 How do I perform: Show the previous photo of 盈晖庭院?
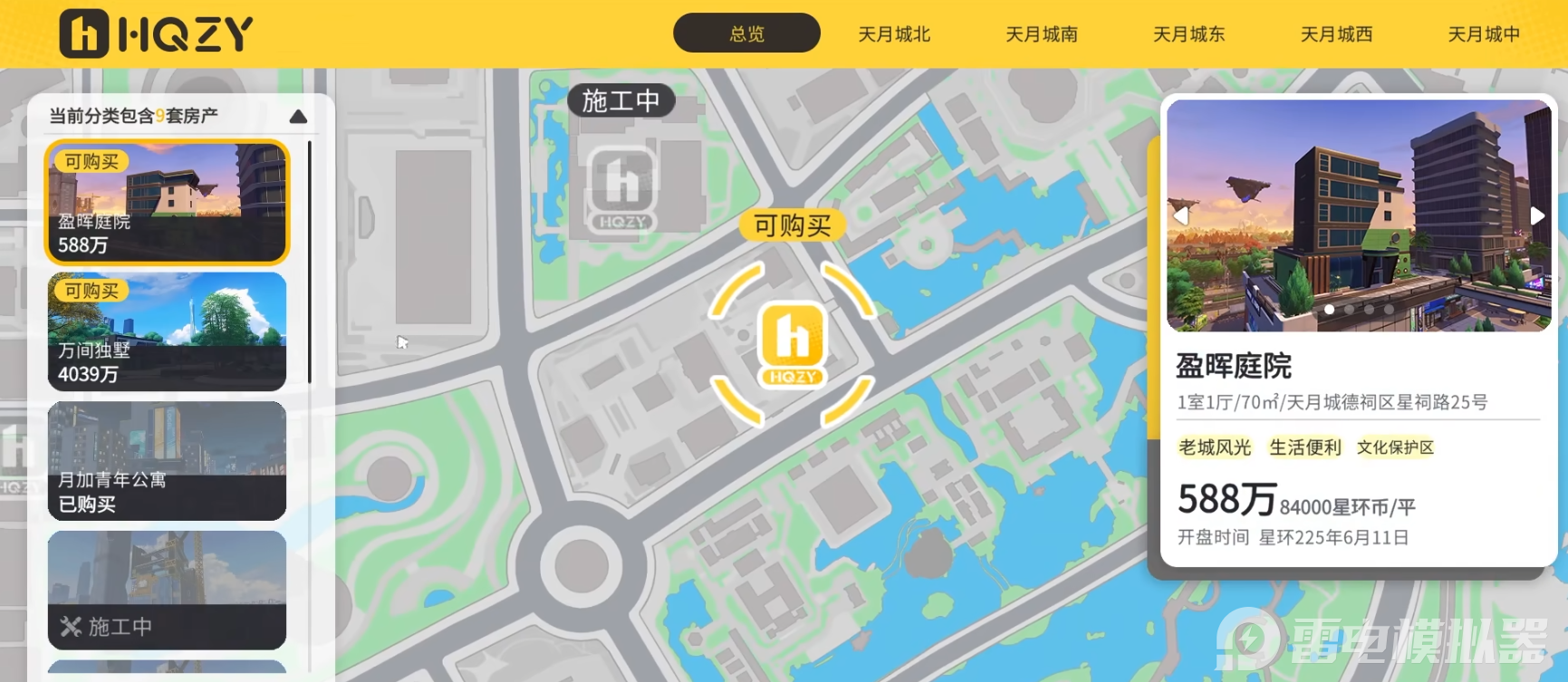1180,216
